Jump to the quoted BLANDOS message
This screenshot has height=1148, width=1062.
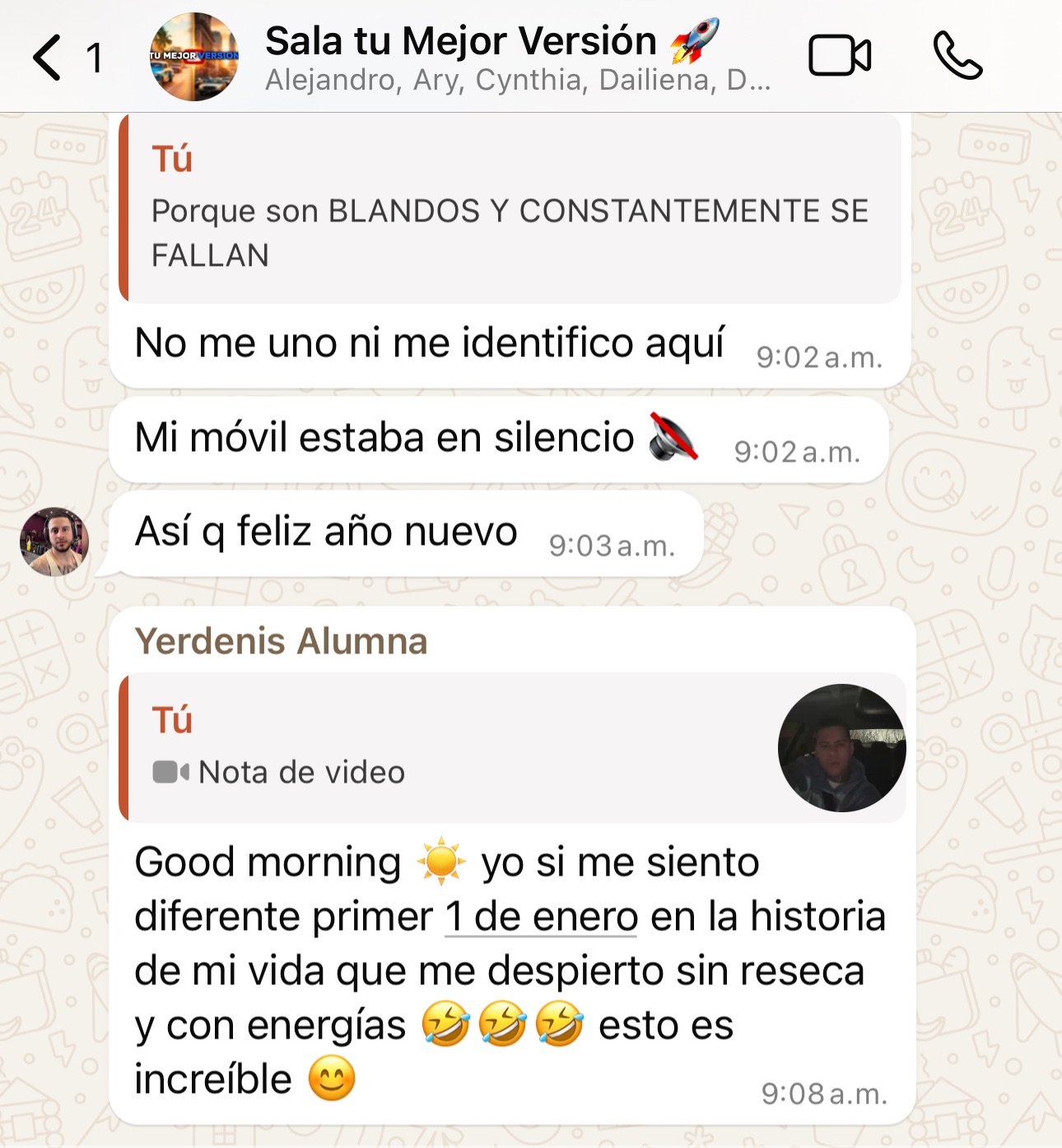pos(510,209)
